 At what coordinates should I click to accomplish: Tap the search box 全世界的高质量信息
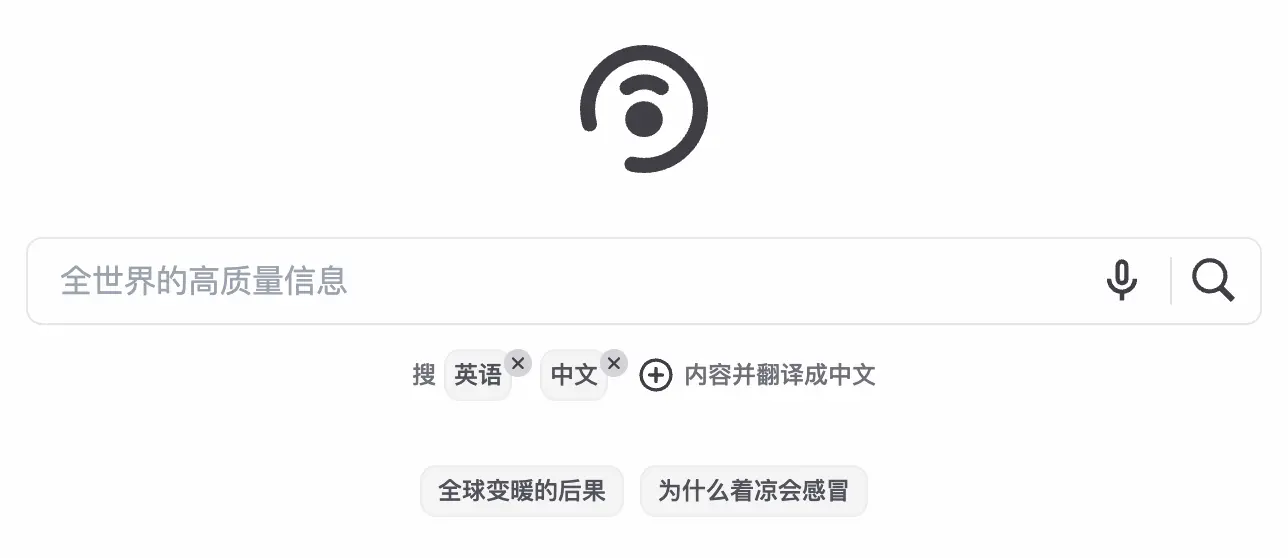[560, 281]
